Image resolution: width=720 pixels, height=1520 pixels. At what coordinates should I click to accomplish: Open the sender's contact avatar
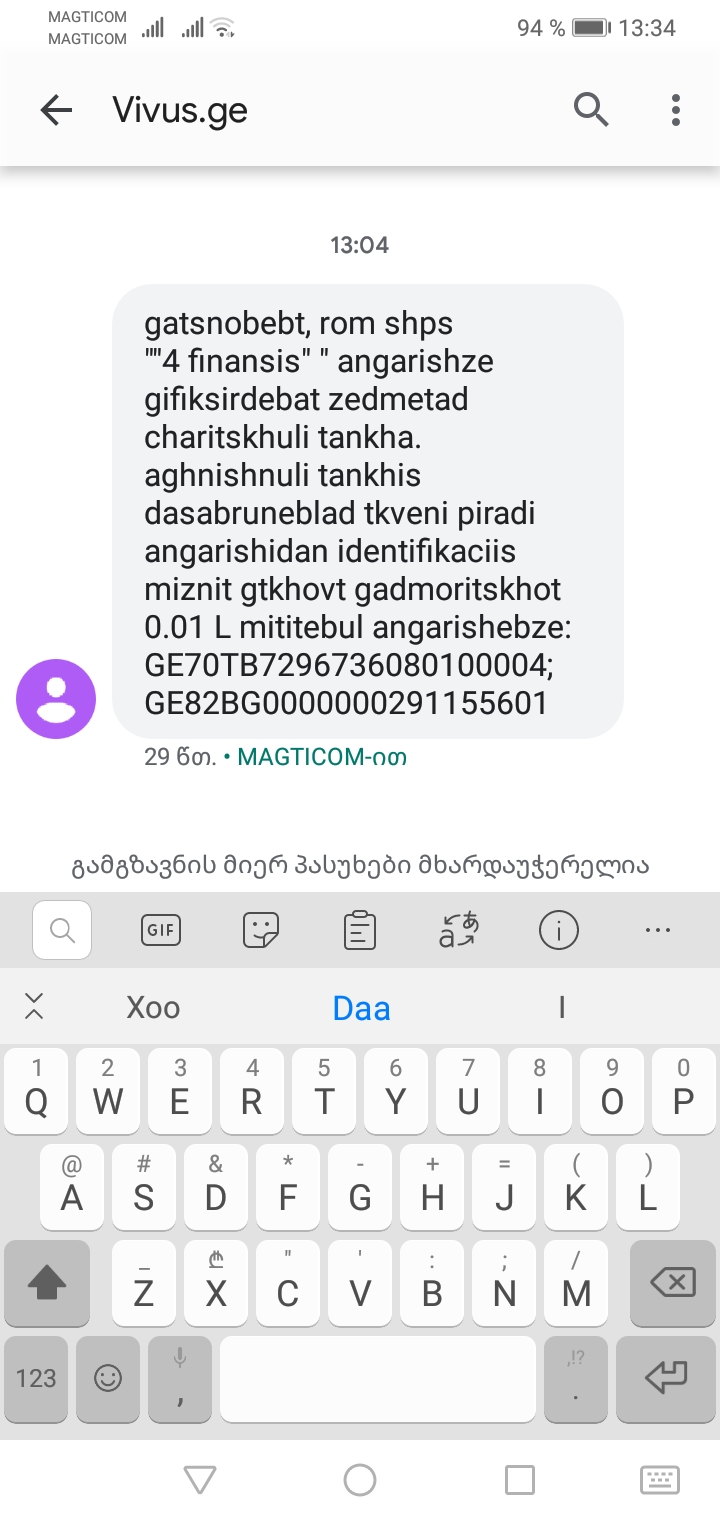tap(56, 699)
